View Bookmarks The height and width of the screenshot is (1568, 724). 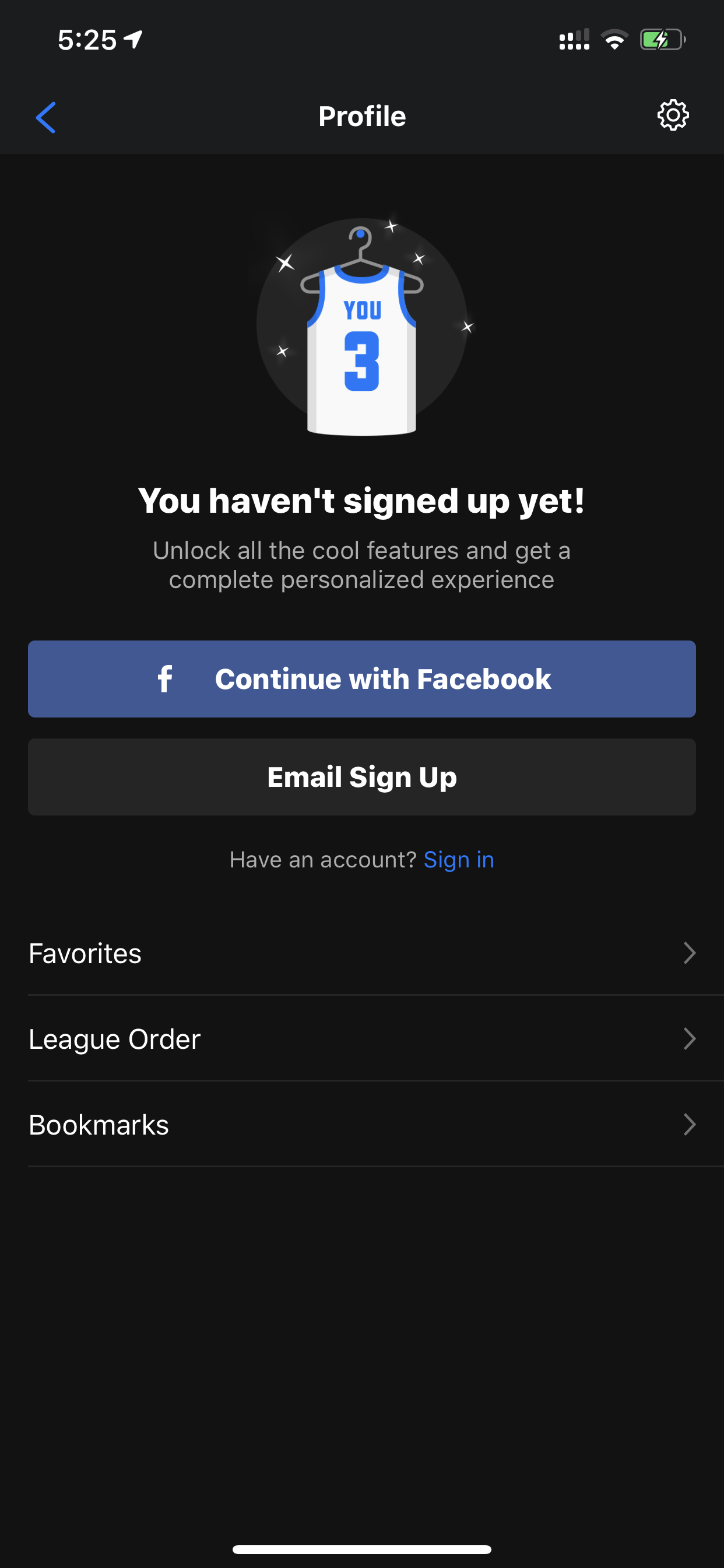pyautogui.click(x=362, y=1125)
